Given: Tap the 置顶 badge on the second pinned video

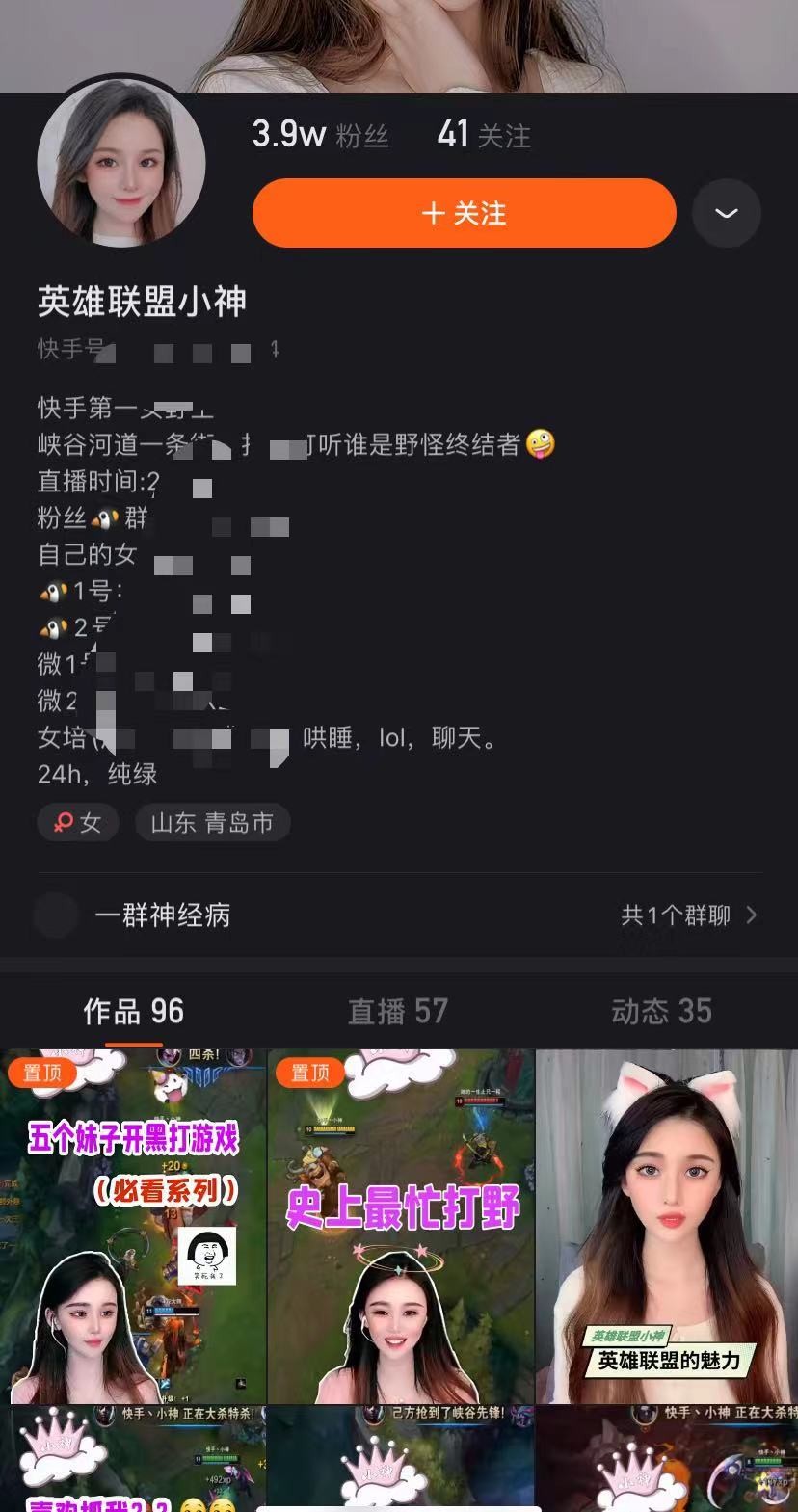Looking at the screenshot, I should (x=308, y=1072).
